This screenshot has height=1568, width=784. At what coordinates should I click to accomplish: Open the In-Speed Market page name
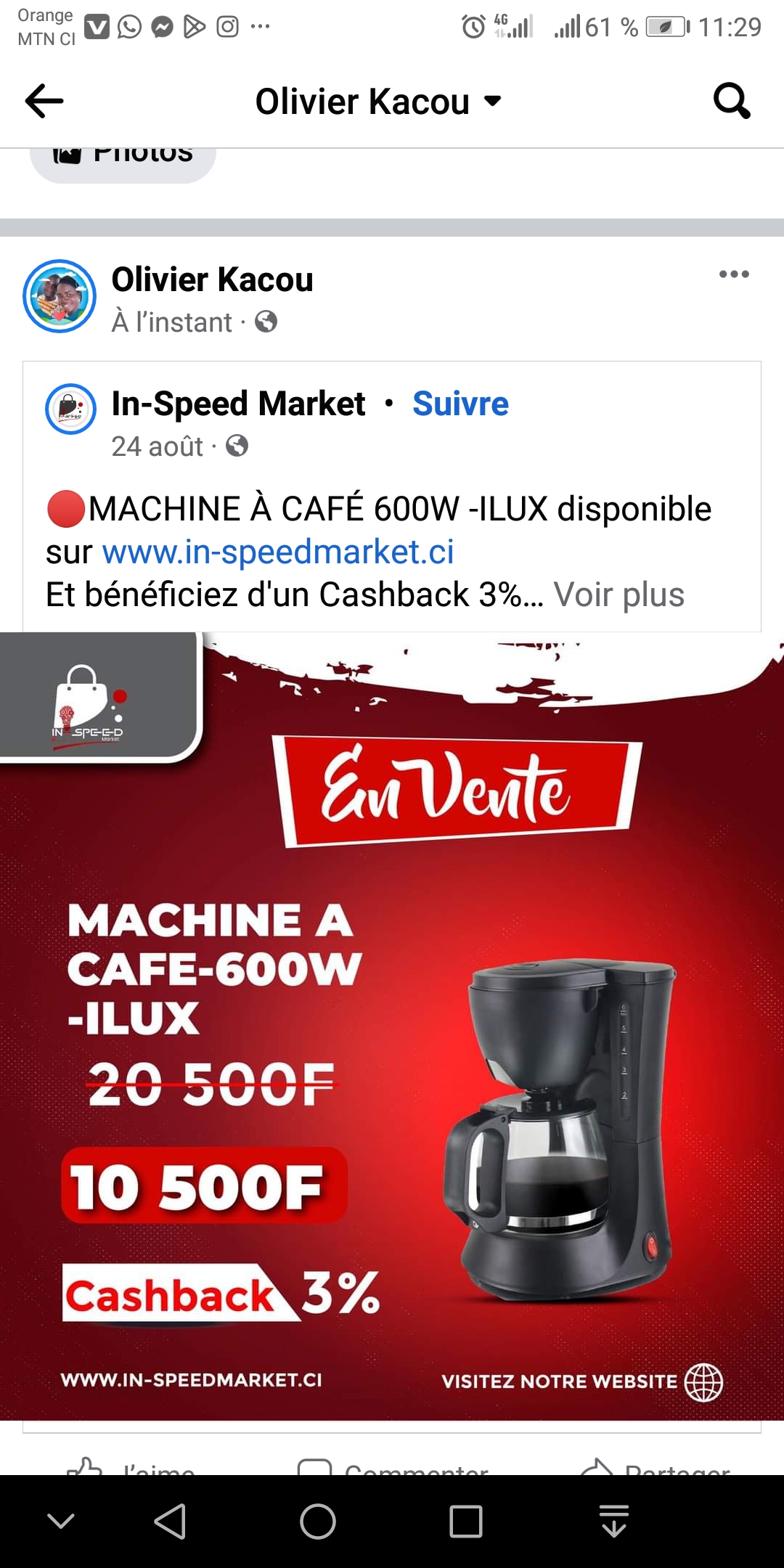click(238, 404)
